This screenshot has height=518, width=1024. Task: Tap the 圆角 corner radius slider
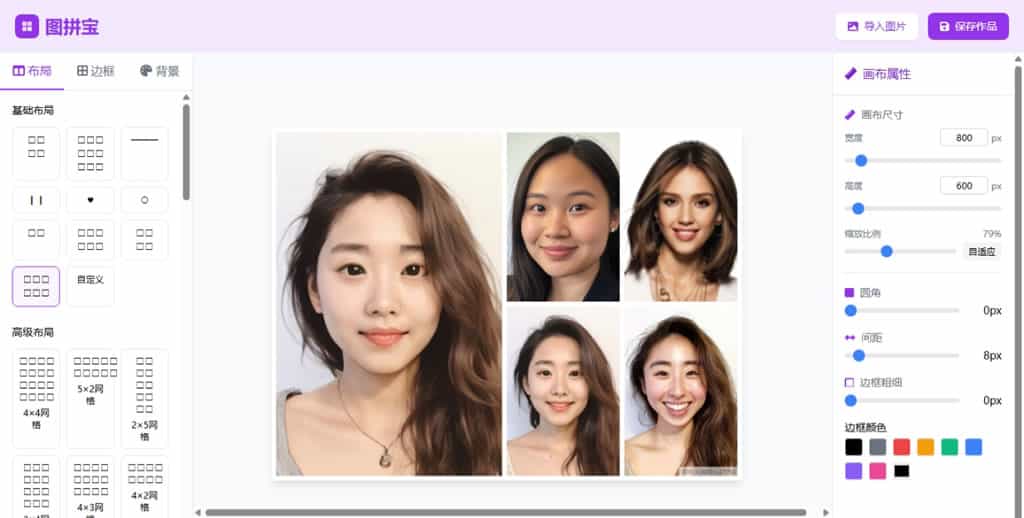pyautogui.click(x=903, y=310)
